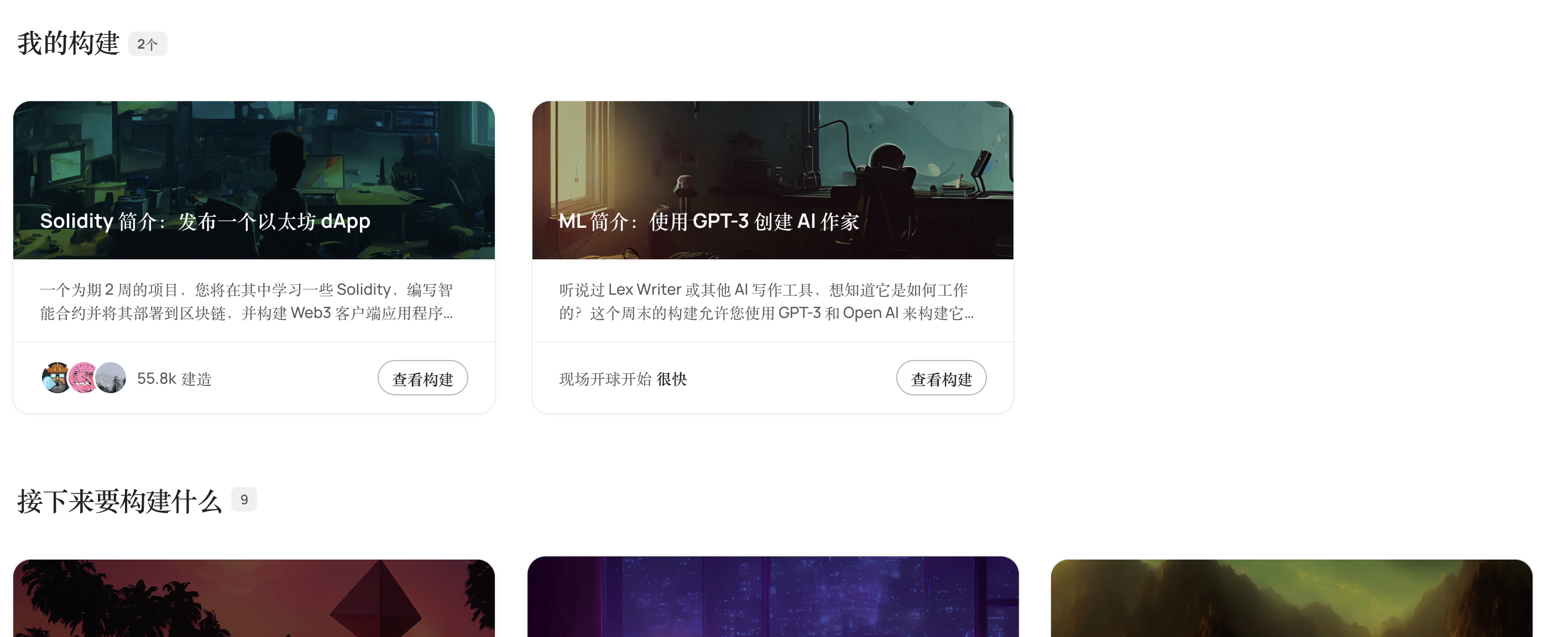Tap 查看构建 on the ML GPT-3 card
This screenshot has height=637, width=1568.
[940, 378]
